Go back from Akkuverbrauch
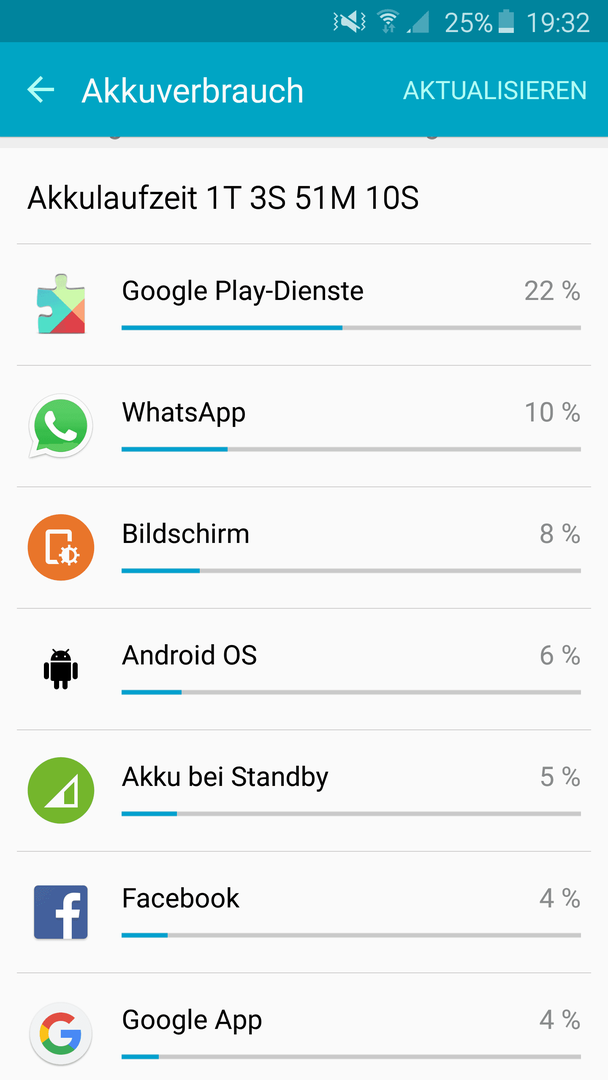 [41, 90]
